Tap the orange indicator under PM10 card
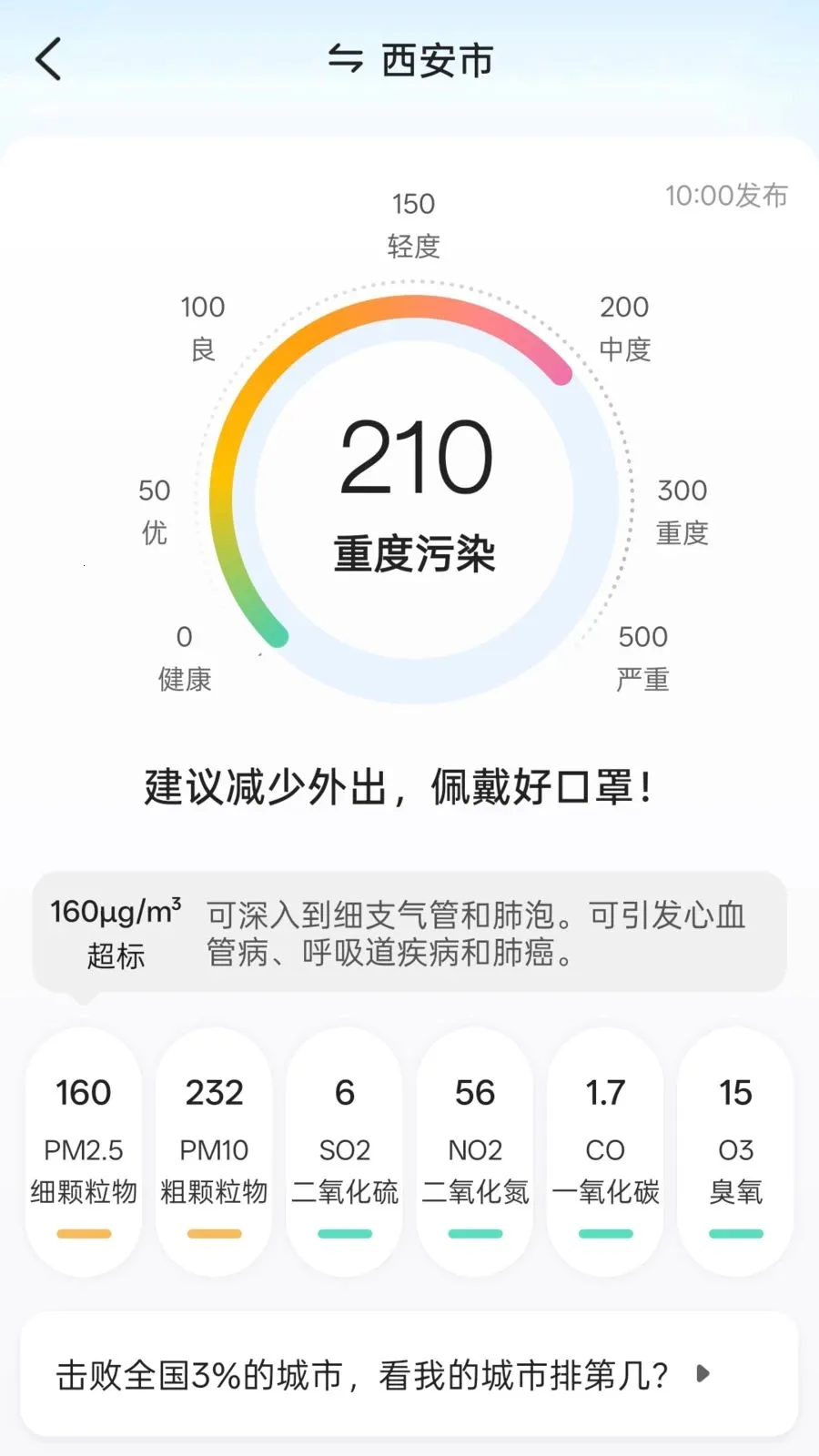 point(214,1234)
